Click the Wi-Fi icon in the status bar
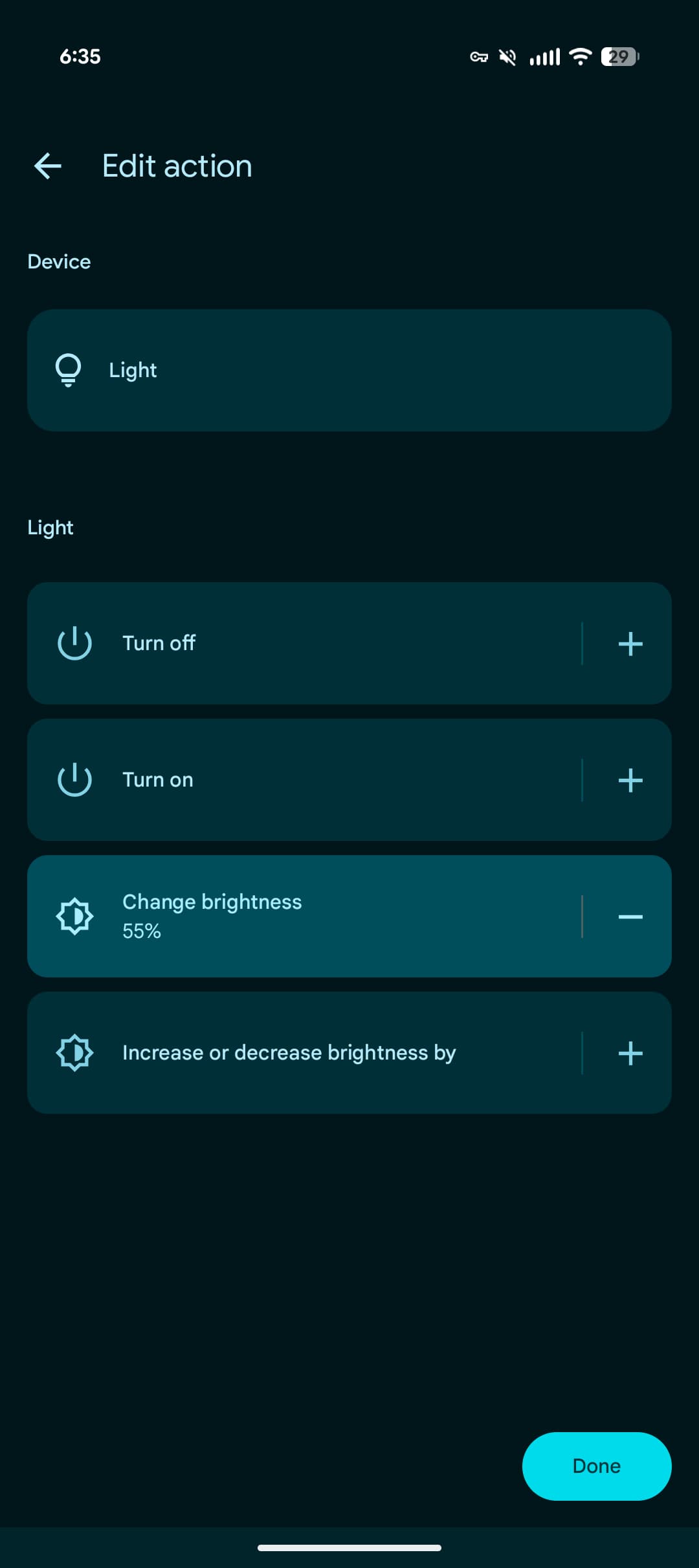699x1568 pixels. pyautogui.click(x=580, y=56)
